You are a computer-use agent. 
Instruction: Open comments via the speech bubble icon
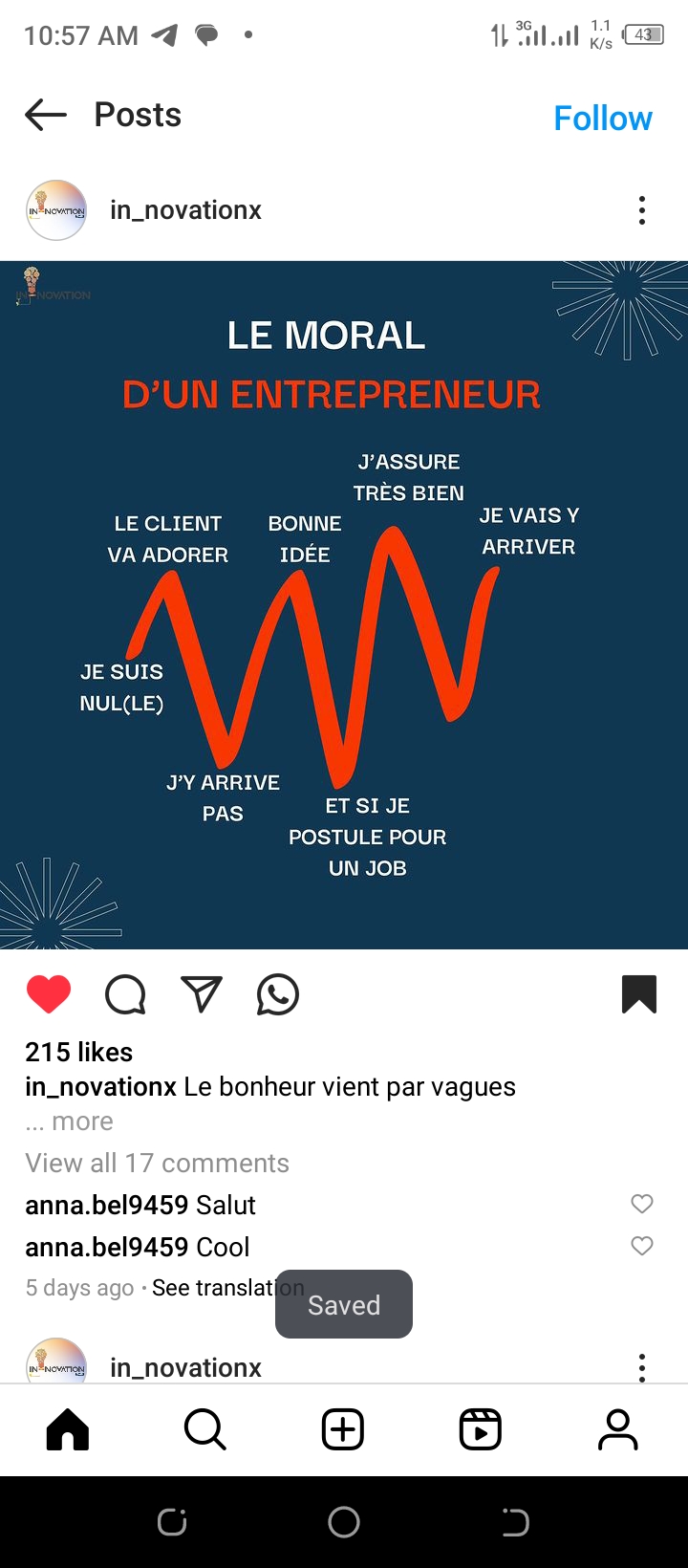[125, 994]
